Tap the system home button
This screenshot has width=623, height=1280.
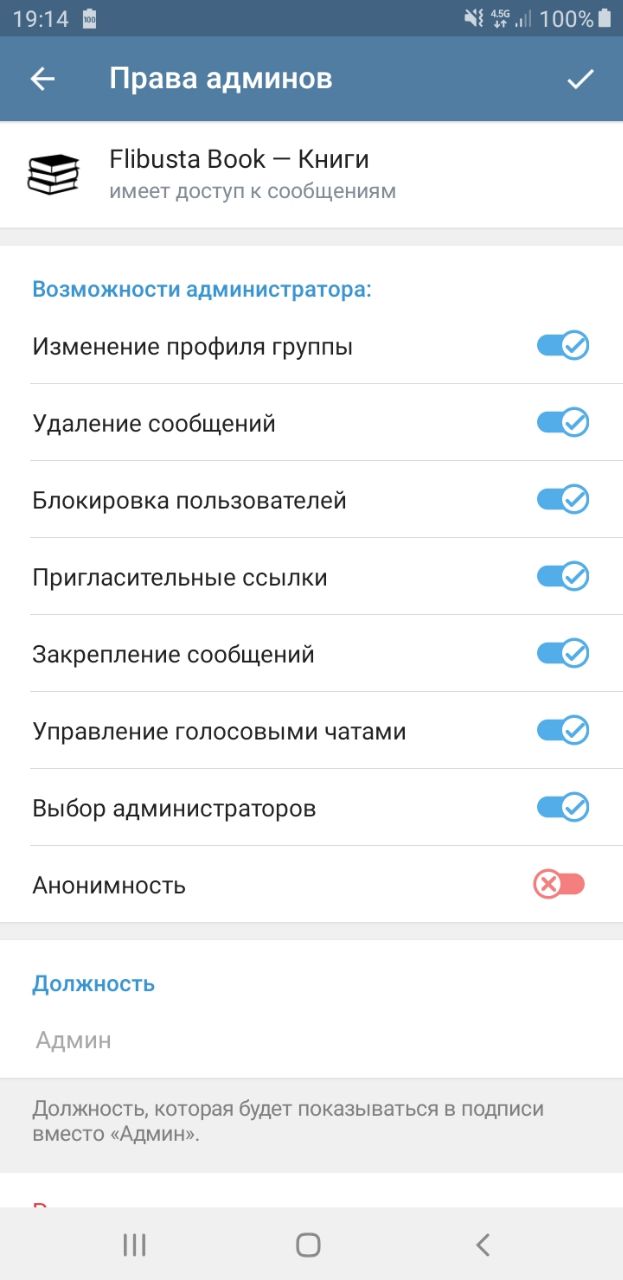308,1244
